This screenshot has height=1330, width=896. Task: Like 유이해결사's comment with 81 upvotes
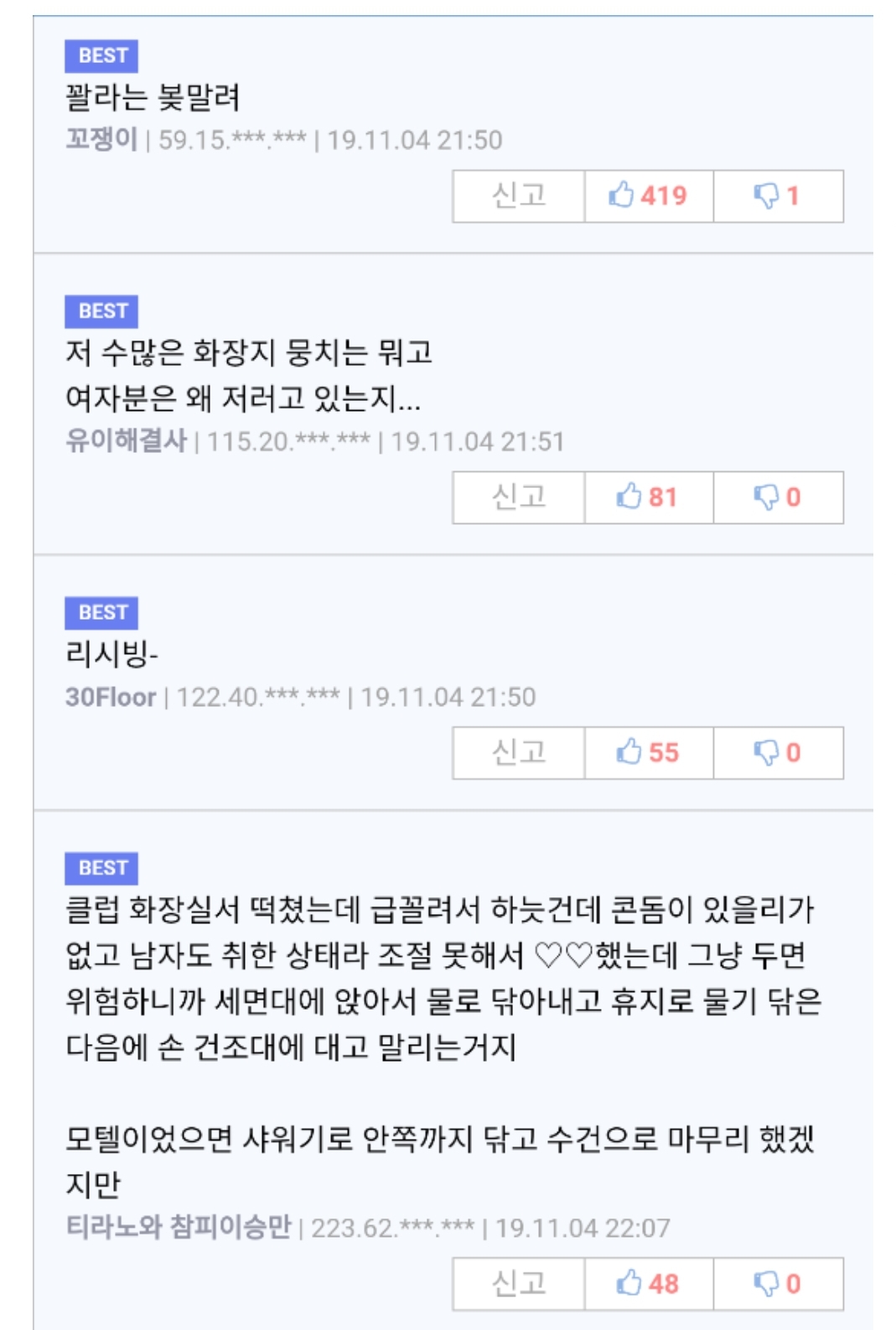click(x=648, y=497)
